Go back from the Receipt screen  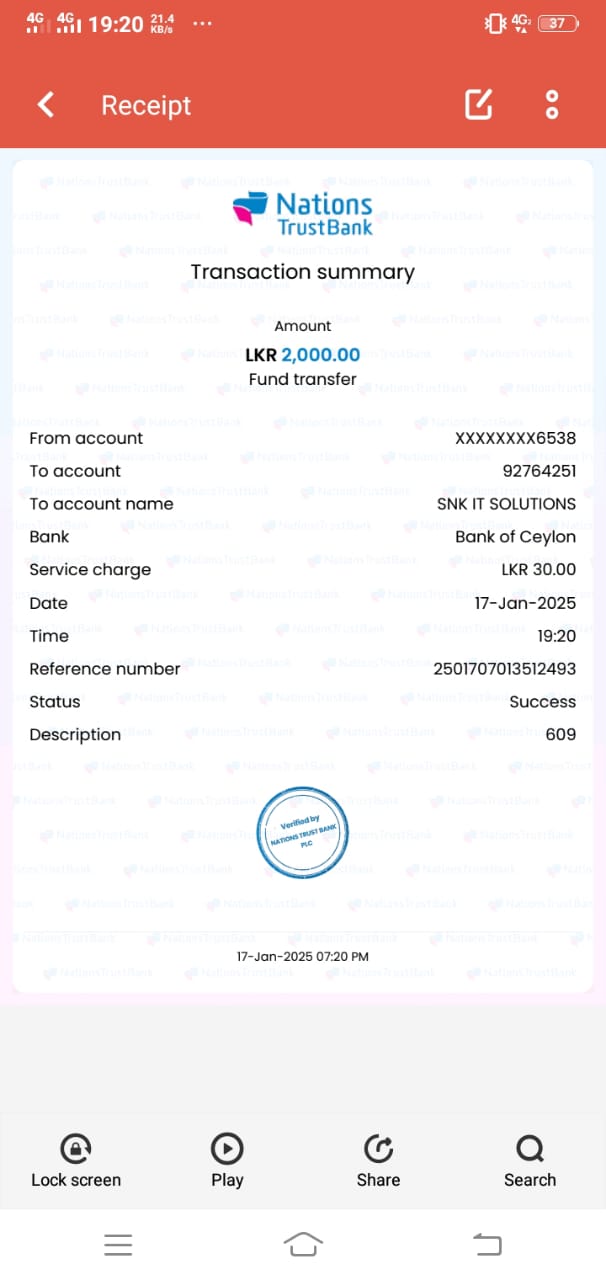tap(46, 105)
